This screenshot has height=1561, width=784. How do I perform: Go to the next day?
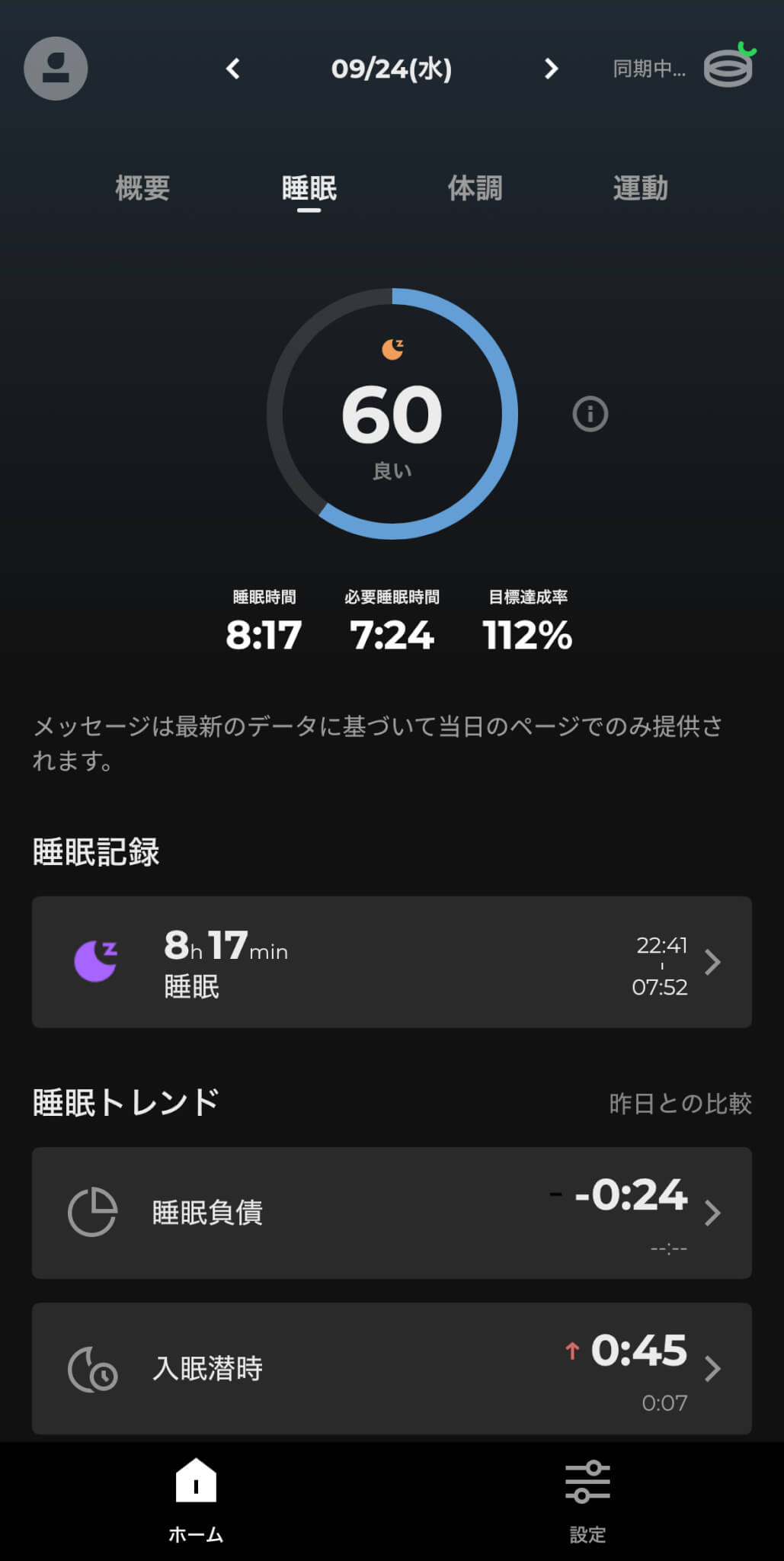click(551, 69)
